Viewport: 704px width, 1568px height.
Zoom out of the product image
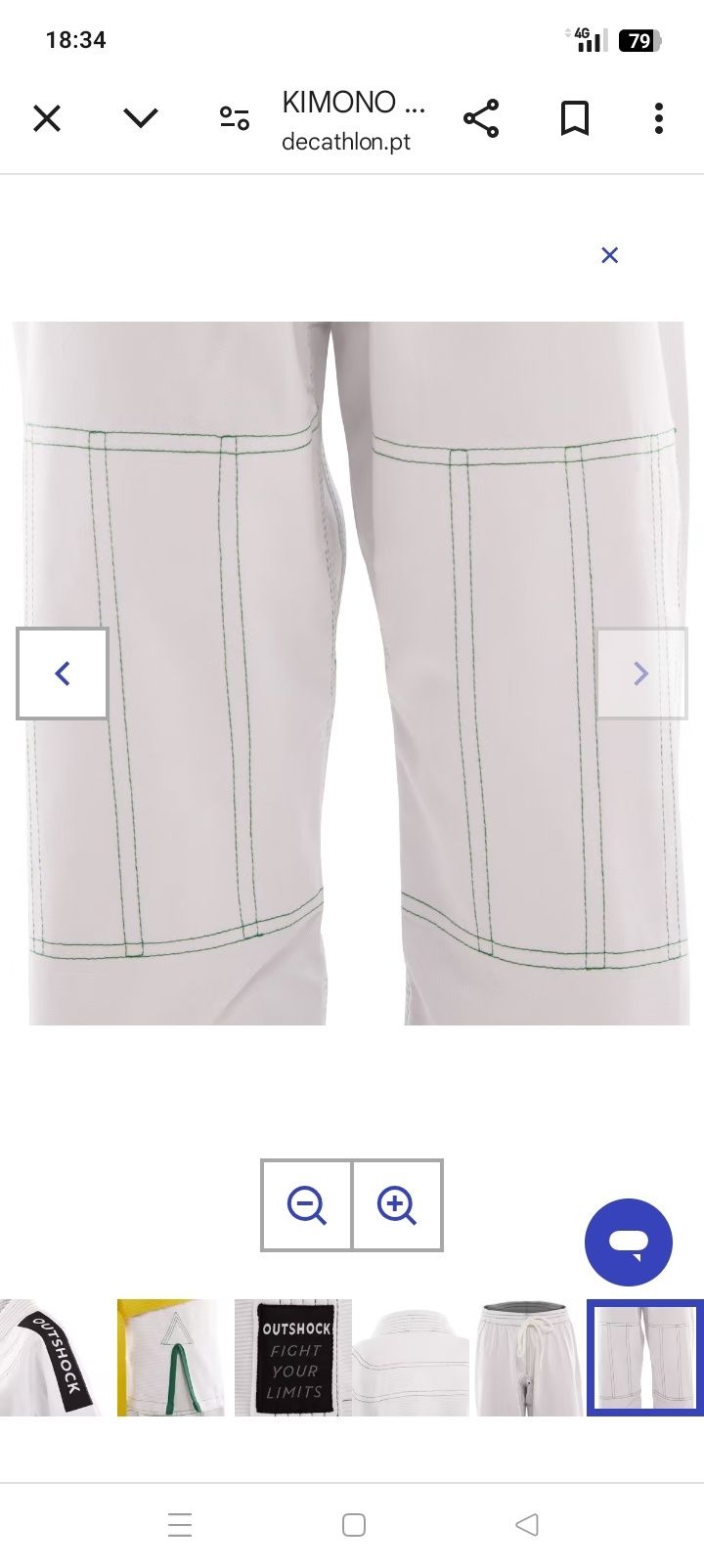[306, 1204]
